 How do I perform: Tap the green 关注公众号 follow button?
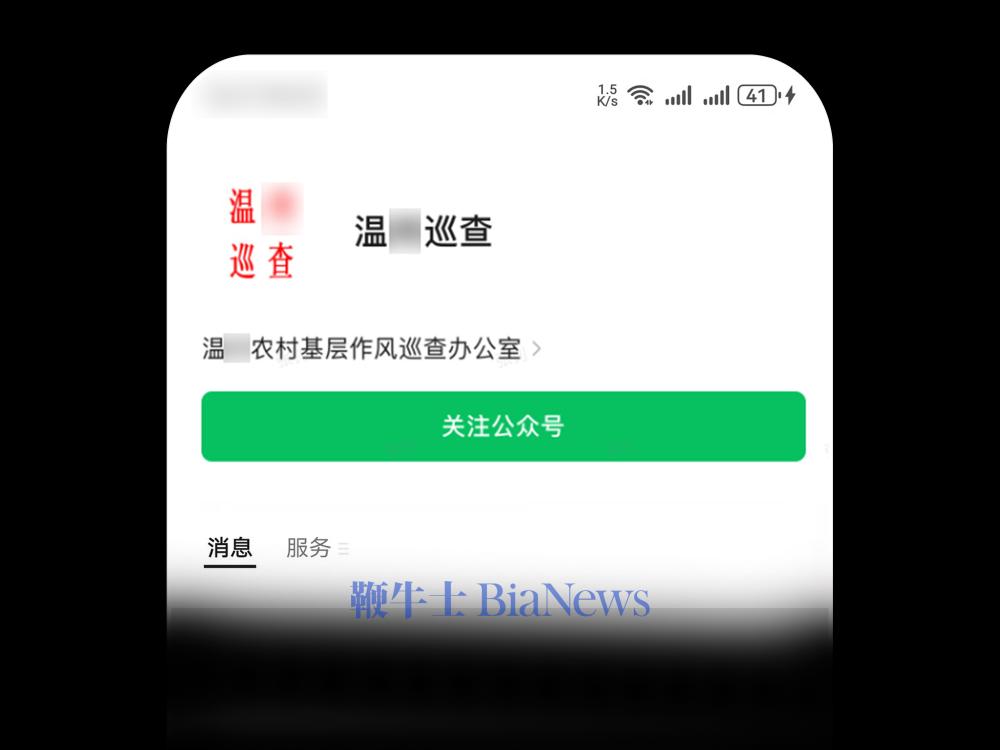503,426
